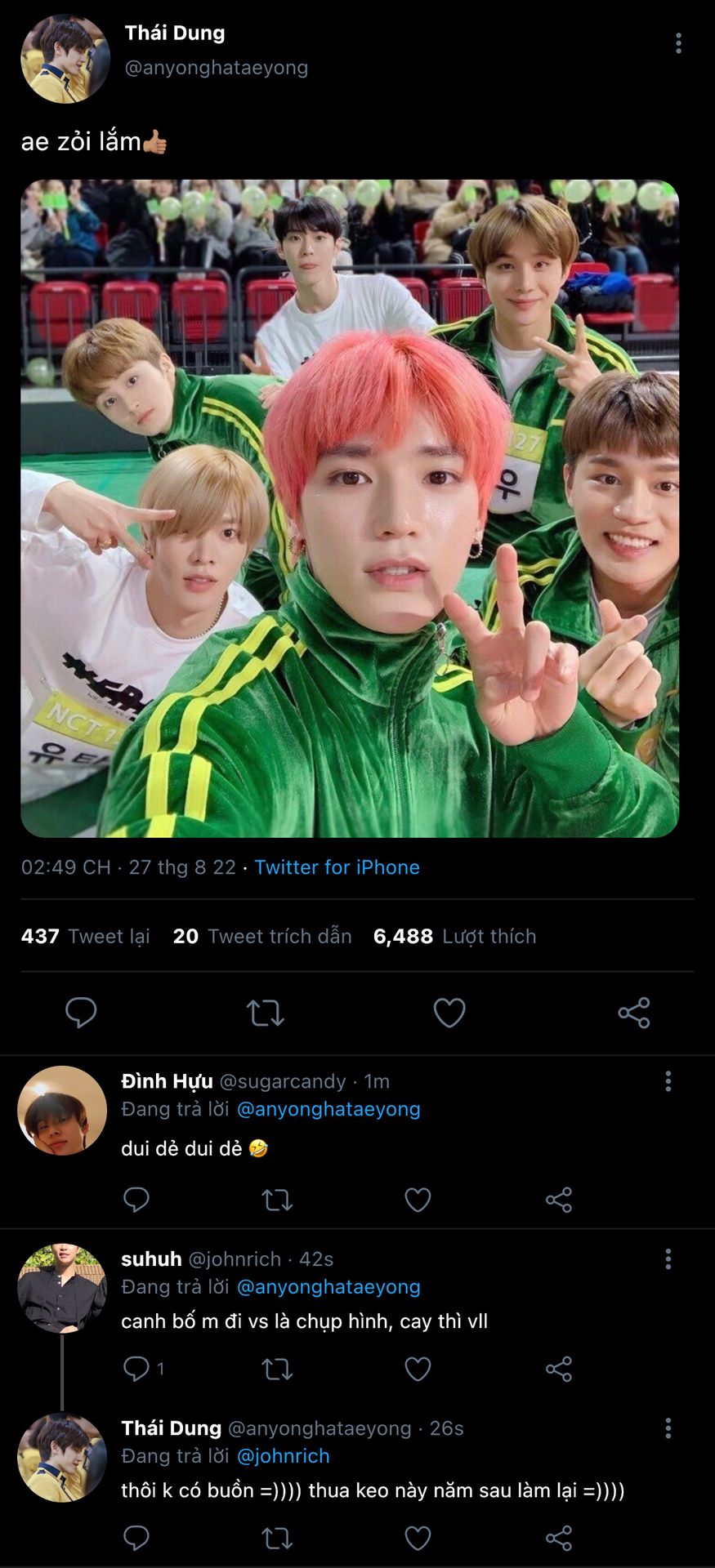Like Đình Hựu's reply
Viewport: 715px width, 1568px height.
418,1200
